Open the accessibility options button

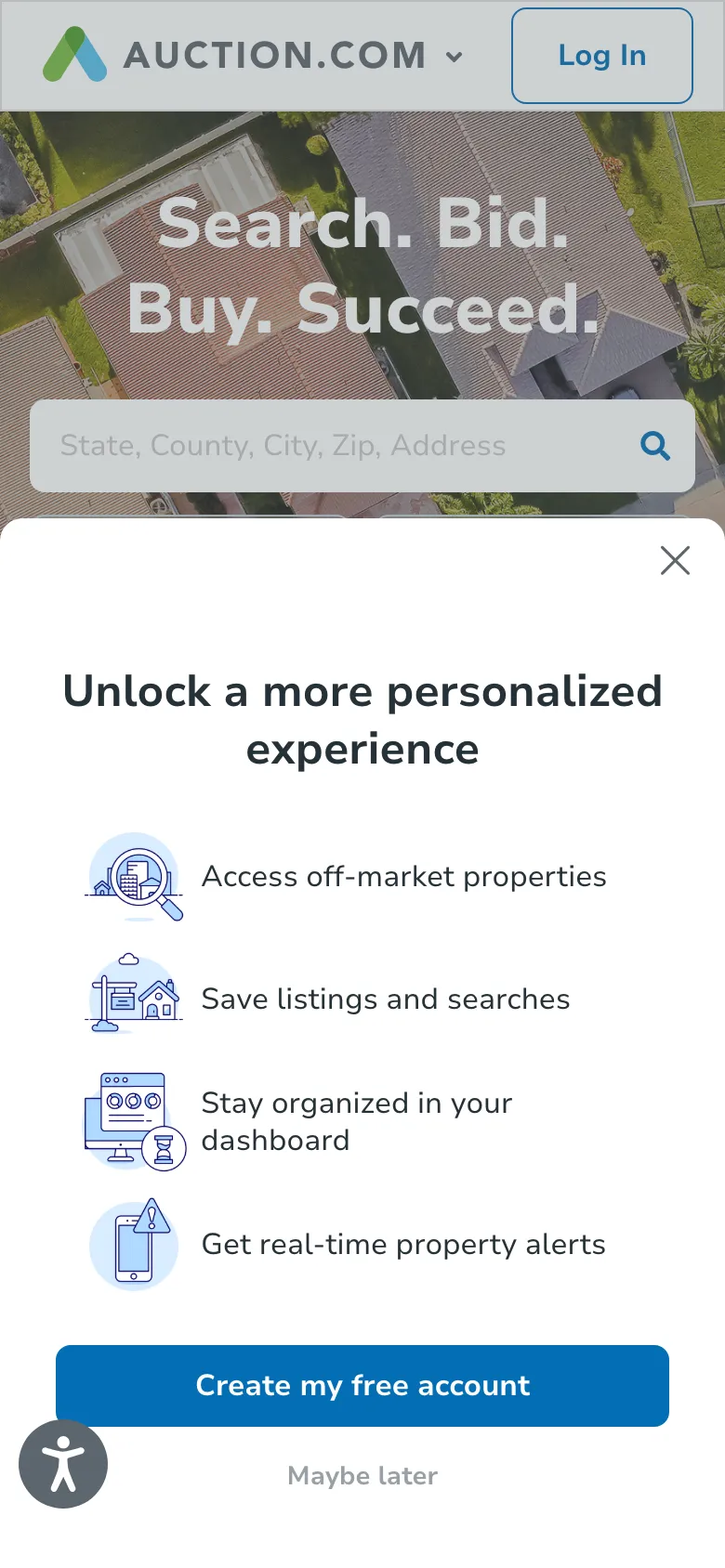pyautogui.click(x=63, y=1464)
